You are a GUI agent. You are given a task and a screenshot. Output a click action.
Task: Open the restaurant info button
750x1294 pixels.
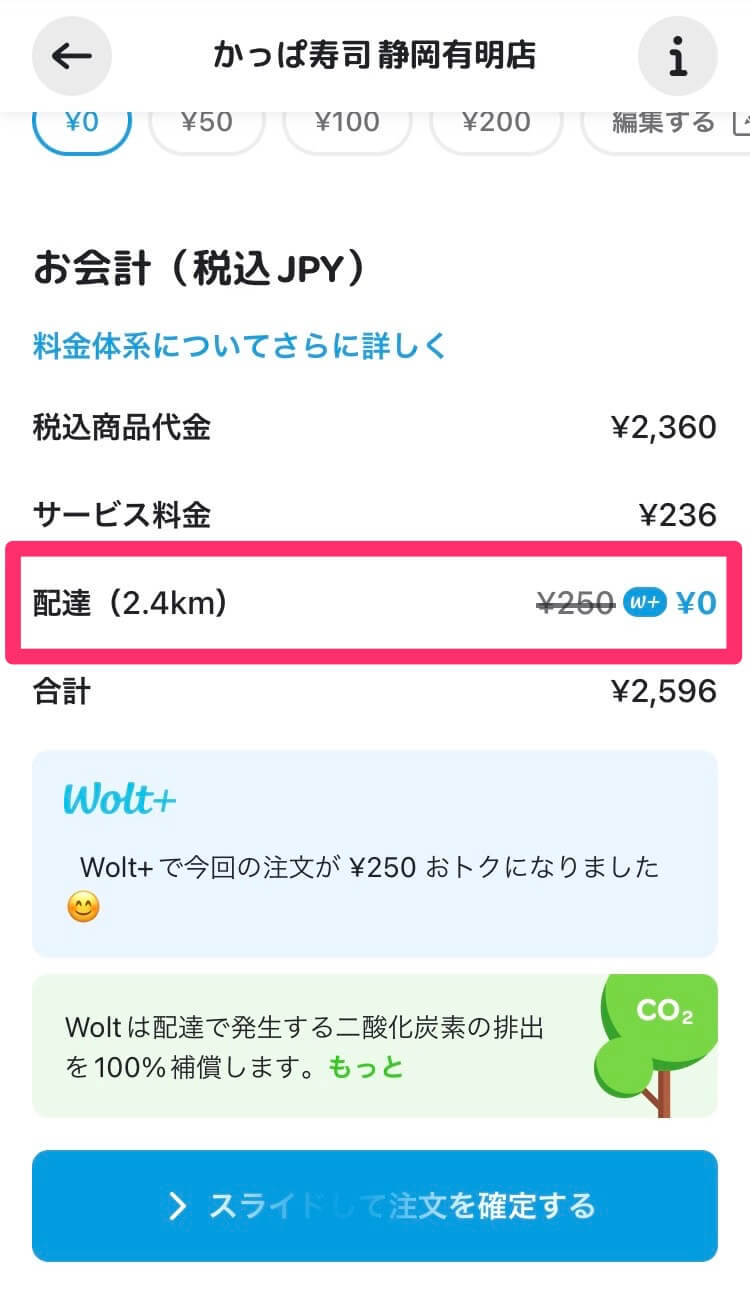[678, 56]
